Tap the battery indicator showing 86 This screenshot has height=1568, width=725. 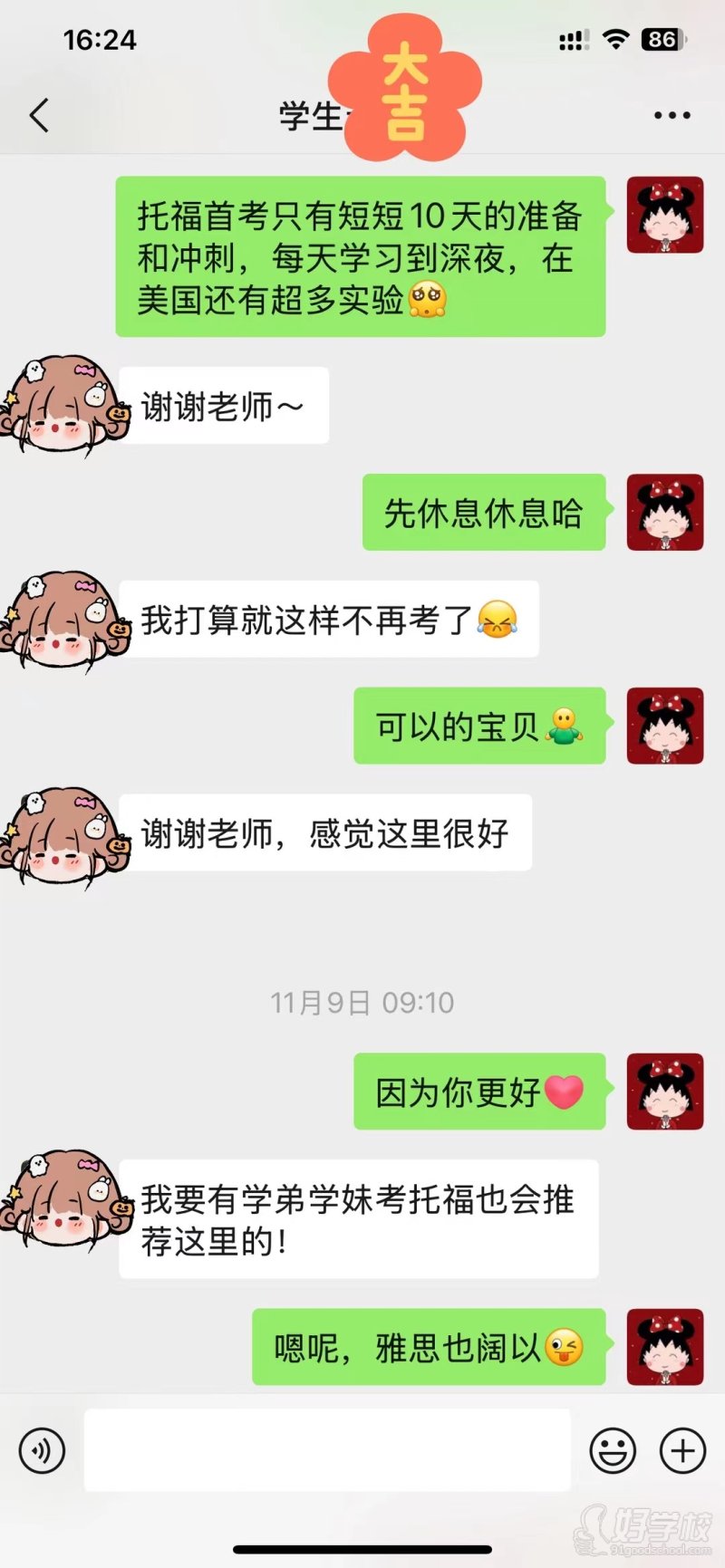pyautogui.click(x=662, y=40)
